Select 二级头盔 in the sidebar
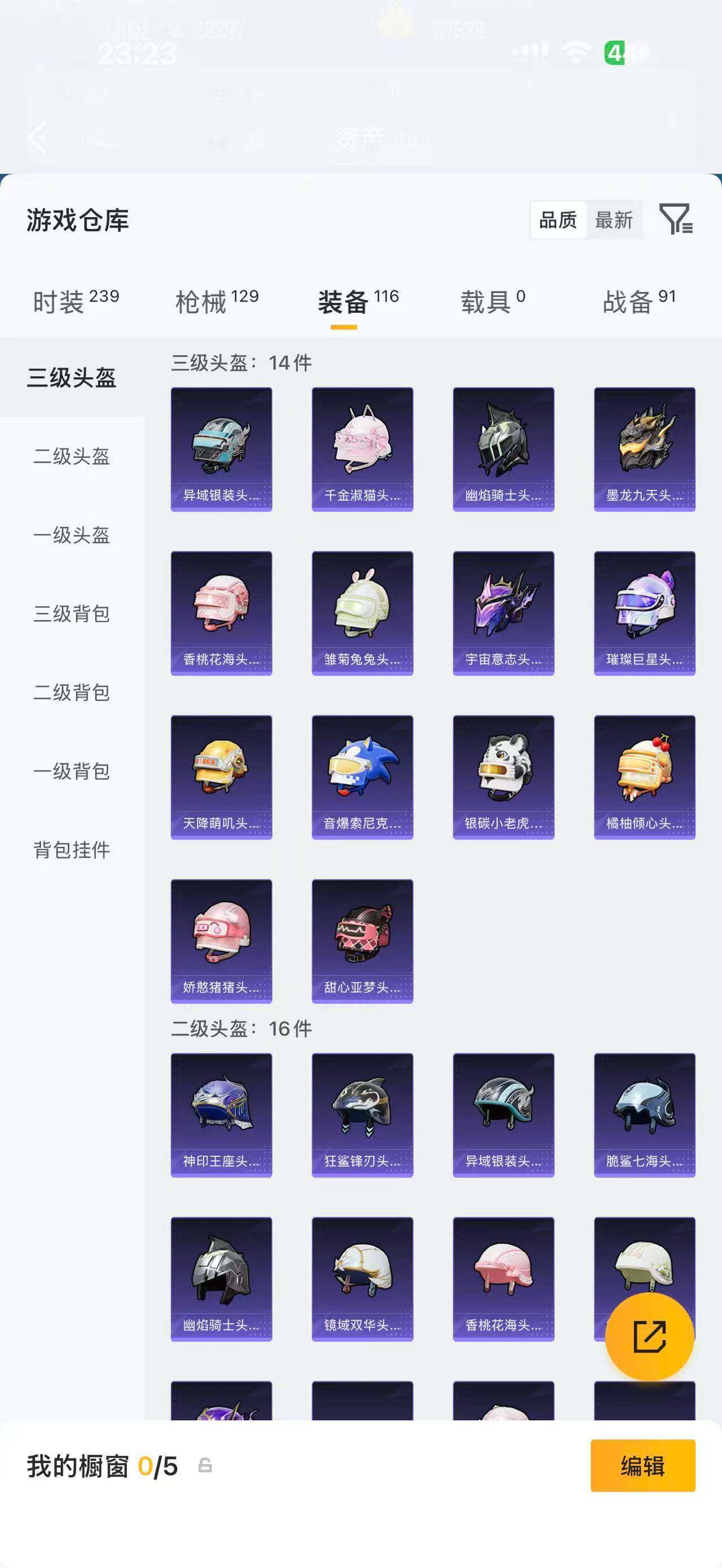Viewport: 722px width, 1568px height. coord(72,457)
